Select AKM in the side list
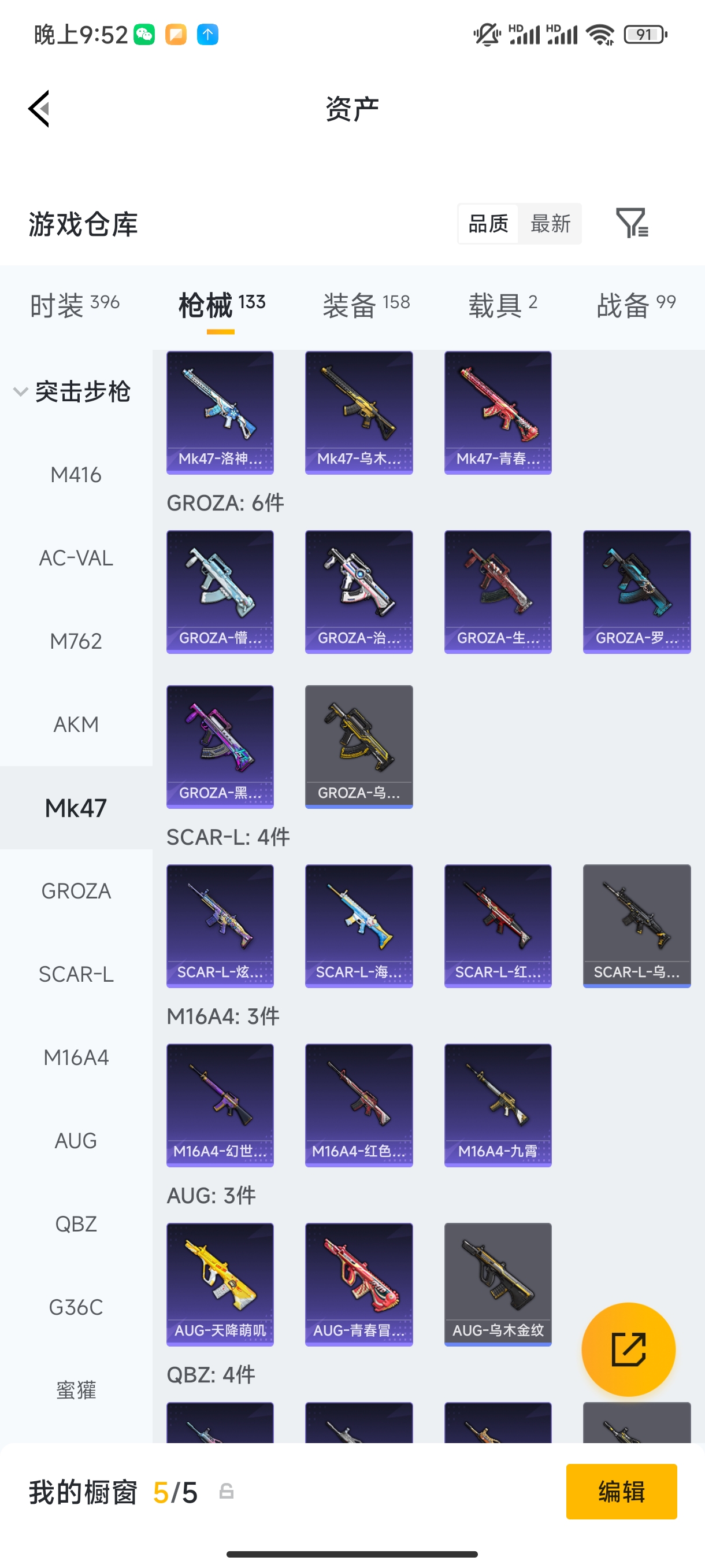The width and height of the screenshot is (705, 1568). (76, 724)
